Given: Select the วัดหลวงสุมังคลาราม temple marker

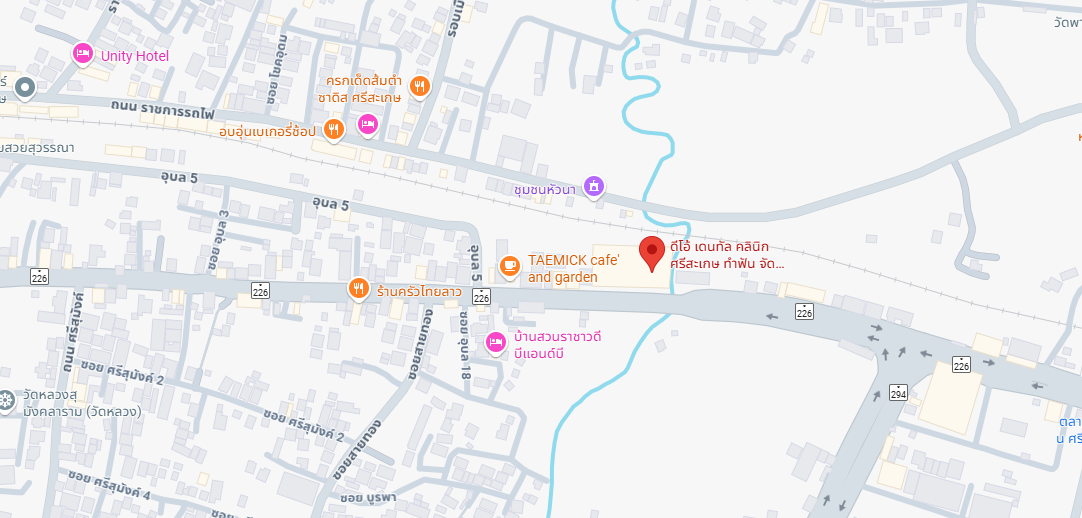Looking at the screenshot, I should coord(6,401).
